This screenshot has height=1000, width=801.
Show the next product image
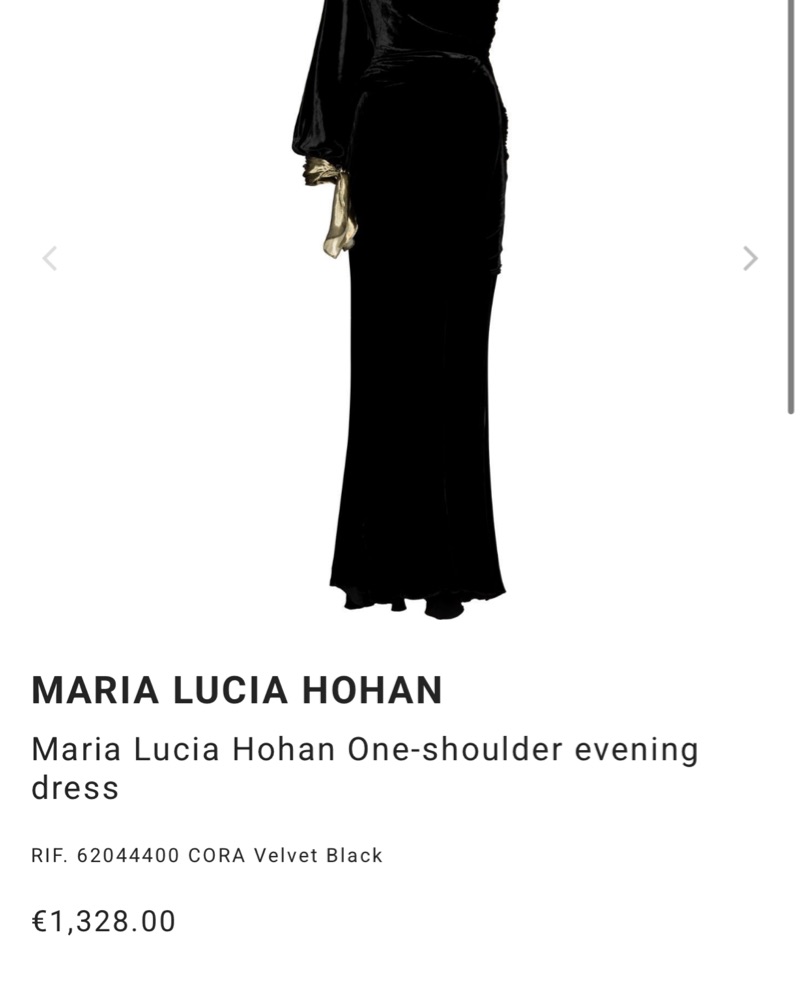point(750,258)
